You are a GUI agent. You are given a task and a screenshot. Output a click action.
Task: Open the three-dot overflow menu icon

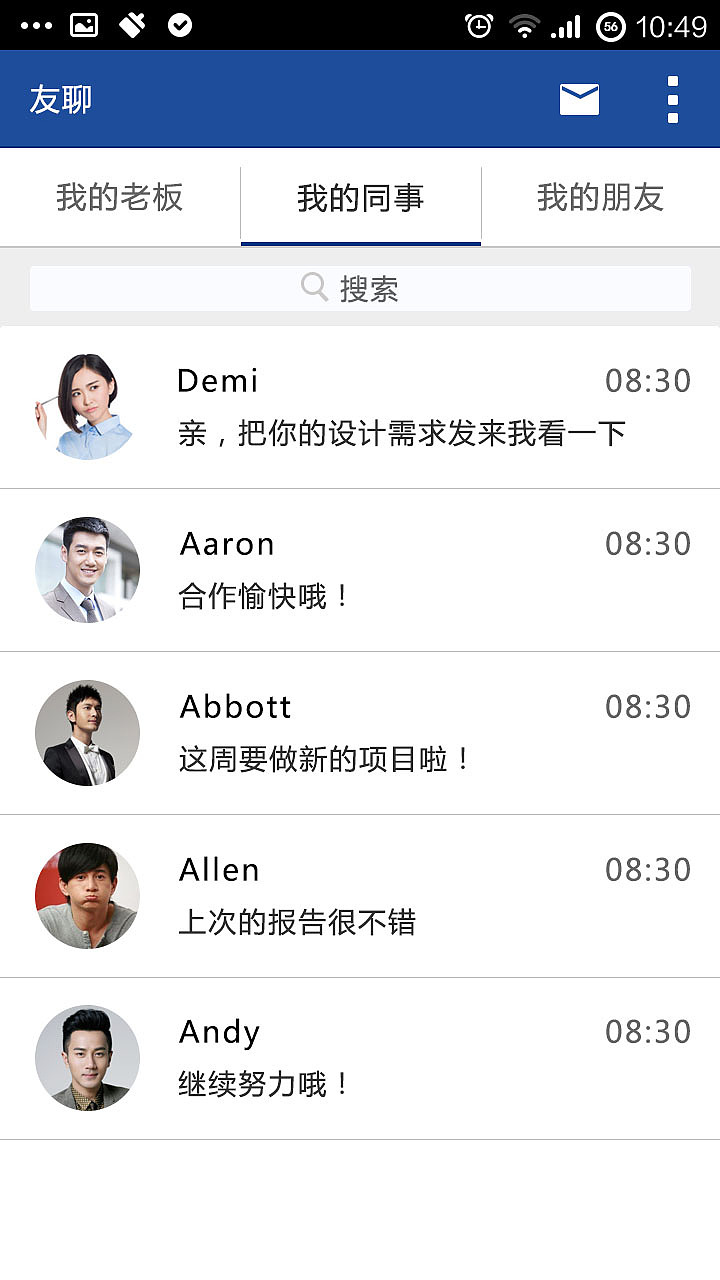[672, 98]
